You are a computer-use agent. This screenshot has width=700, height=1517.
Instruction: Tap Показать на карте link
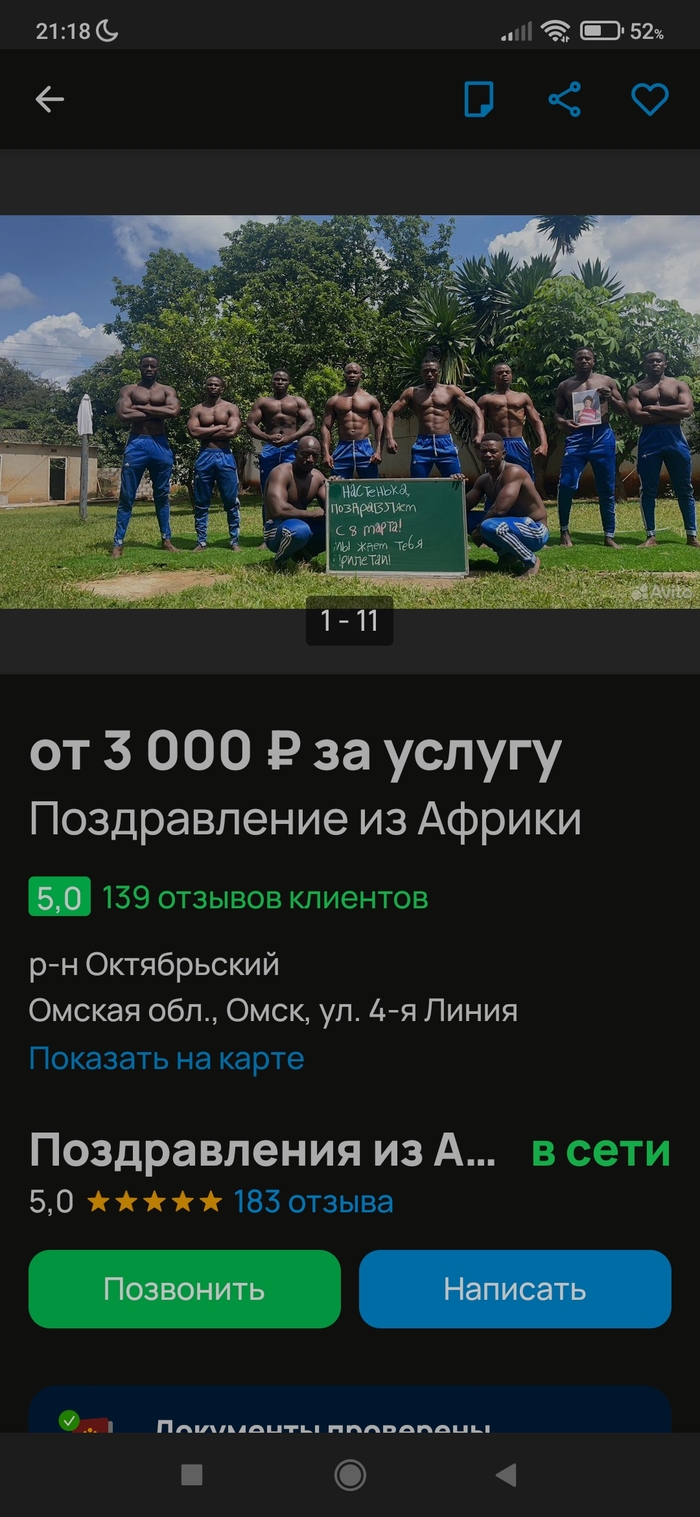pos(166,1058)
